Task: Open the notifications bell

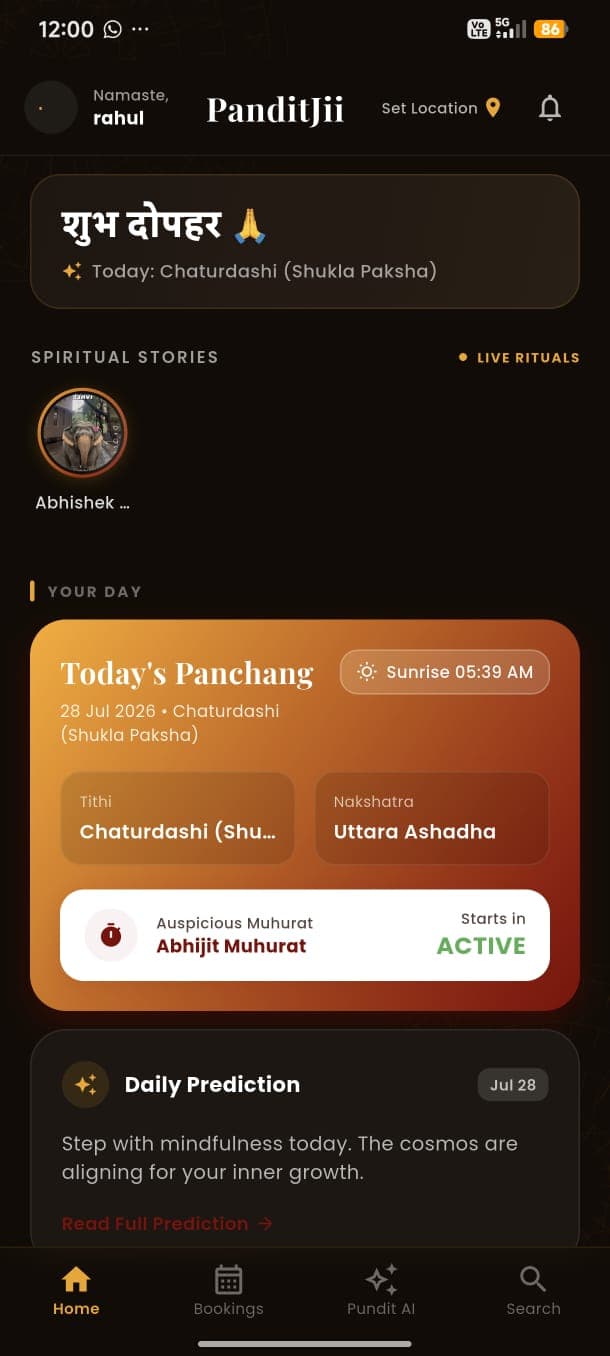Action: pos(549,108)
